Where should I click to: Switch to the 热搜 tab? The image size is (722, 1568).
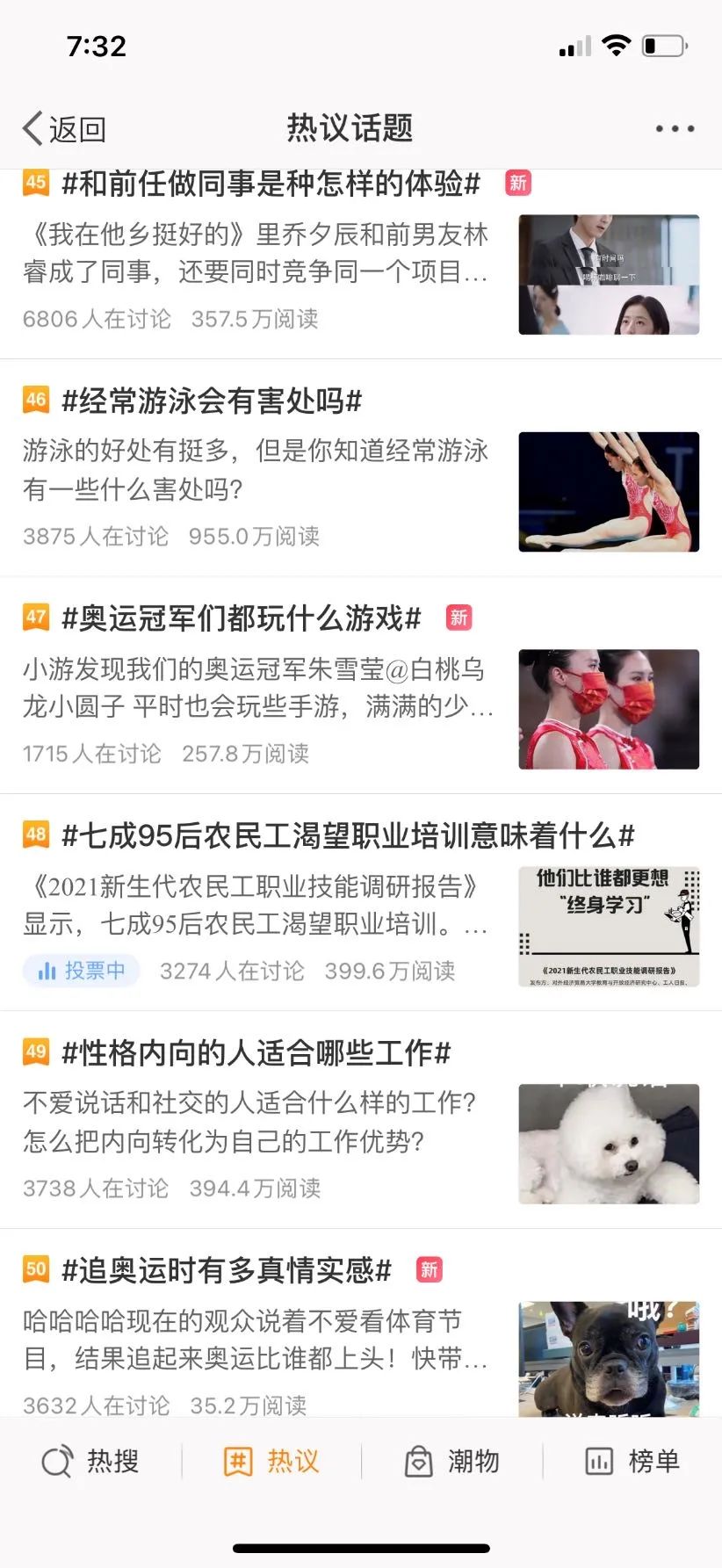(x=91, y=1462)
